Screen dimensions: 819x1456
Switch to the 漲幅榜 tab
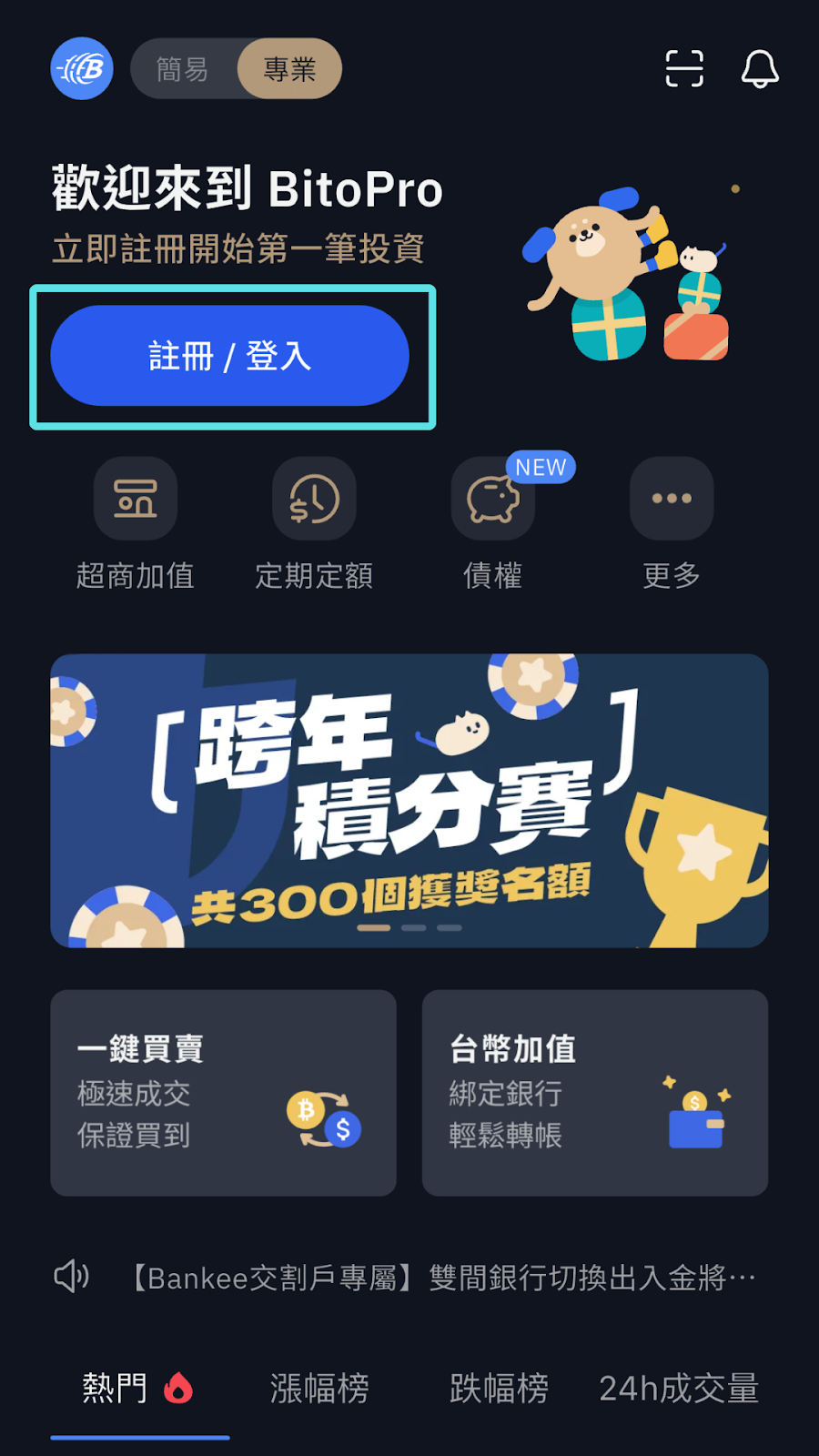pos(319,1389)
